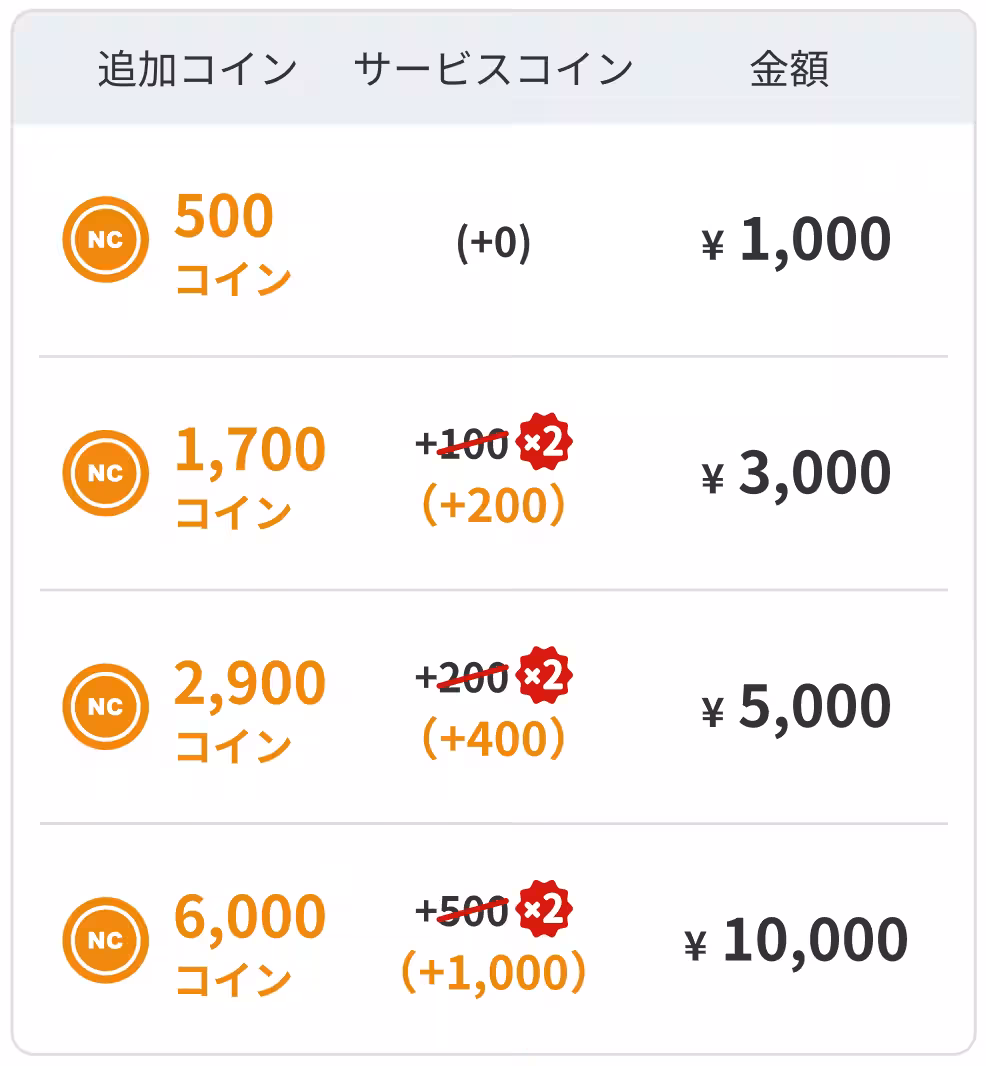Click the NC coin icon beside 500 coins
986x1066 pixels.
pyautogui.click(x=105, y=240)
